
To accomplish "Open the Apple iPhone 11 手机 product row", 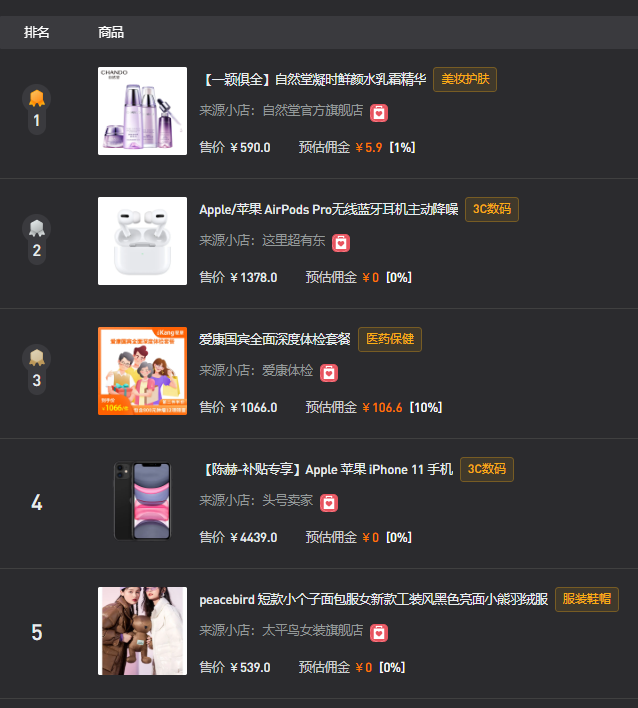I will coord(328,470).
